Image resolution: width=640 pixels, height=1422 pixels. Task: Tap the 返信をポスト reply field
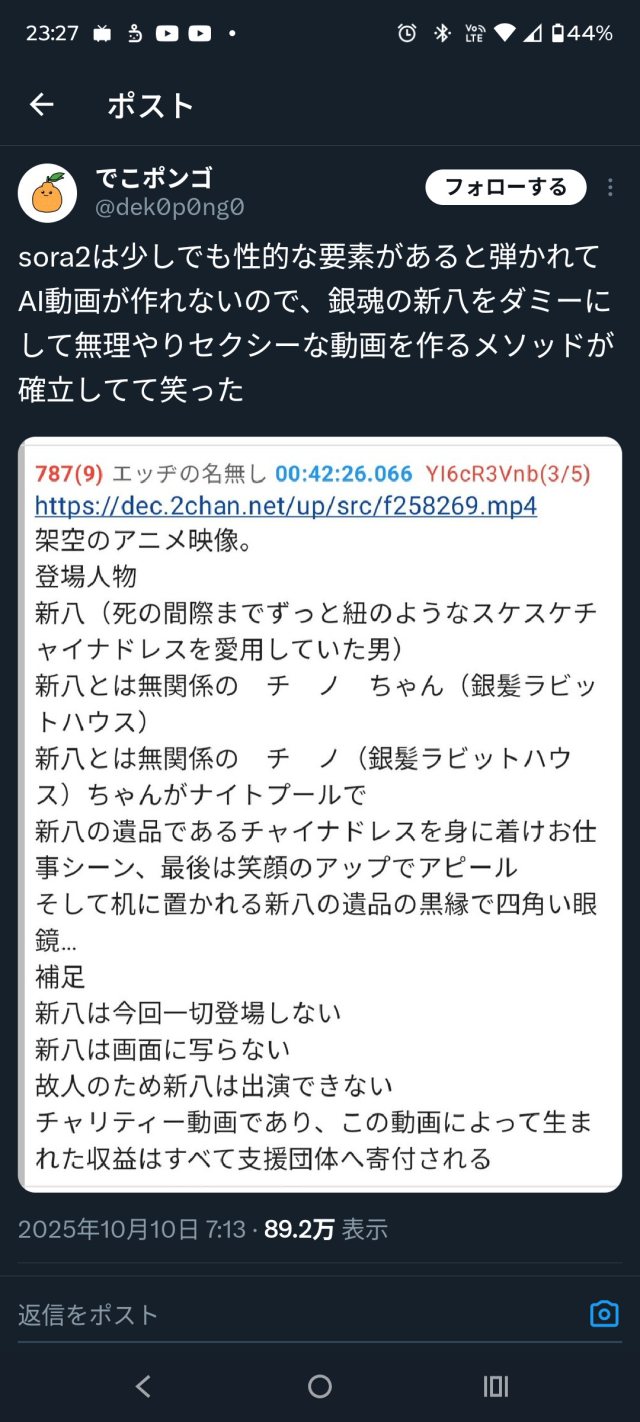tap(290, 1314)
